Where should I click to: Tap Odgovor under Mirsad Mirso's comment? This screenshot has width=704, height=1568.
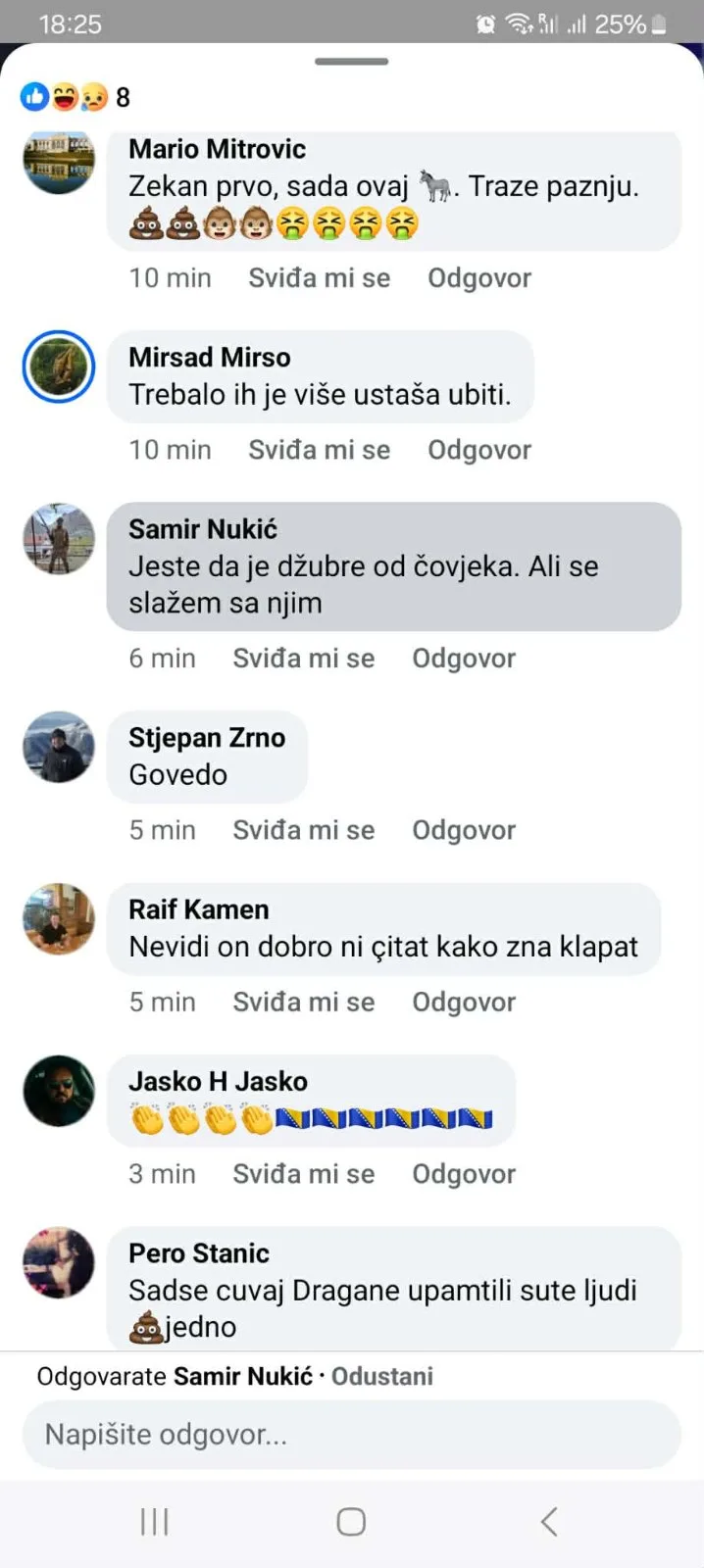pos(478,450)
